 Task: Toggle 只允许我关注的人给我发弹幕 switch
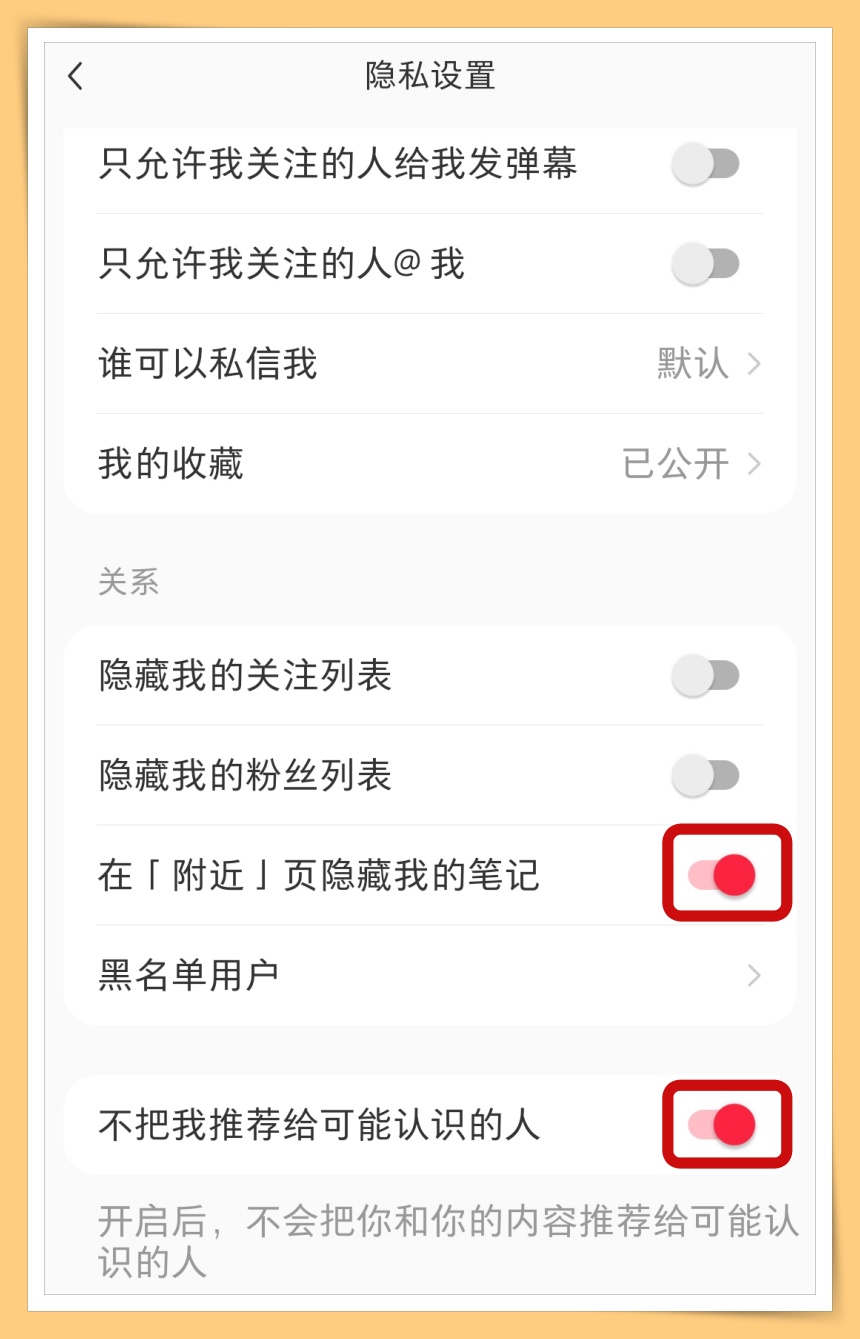[x=706, y=164]
